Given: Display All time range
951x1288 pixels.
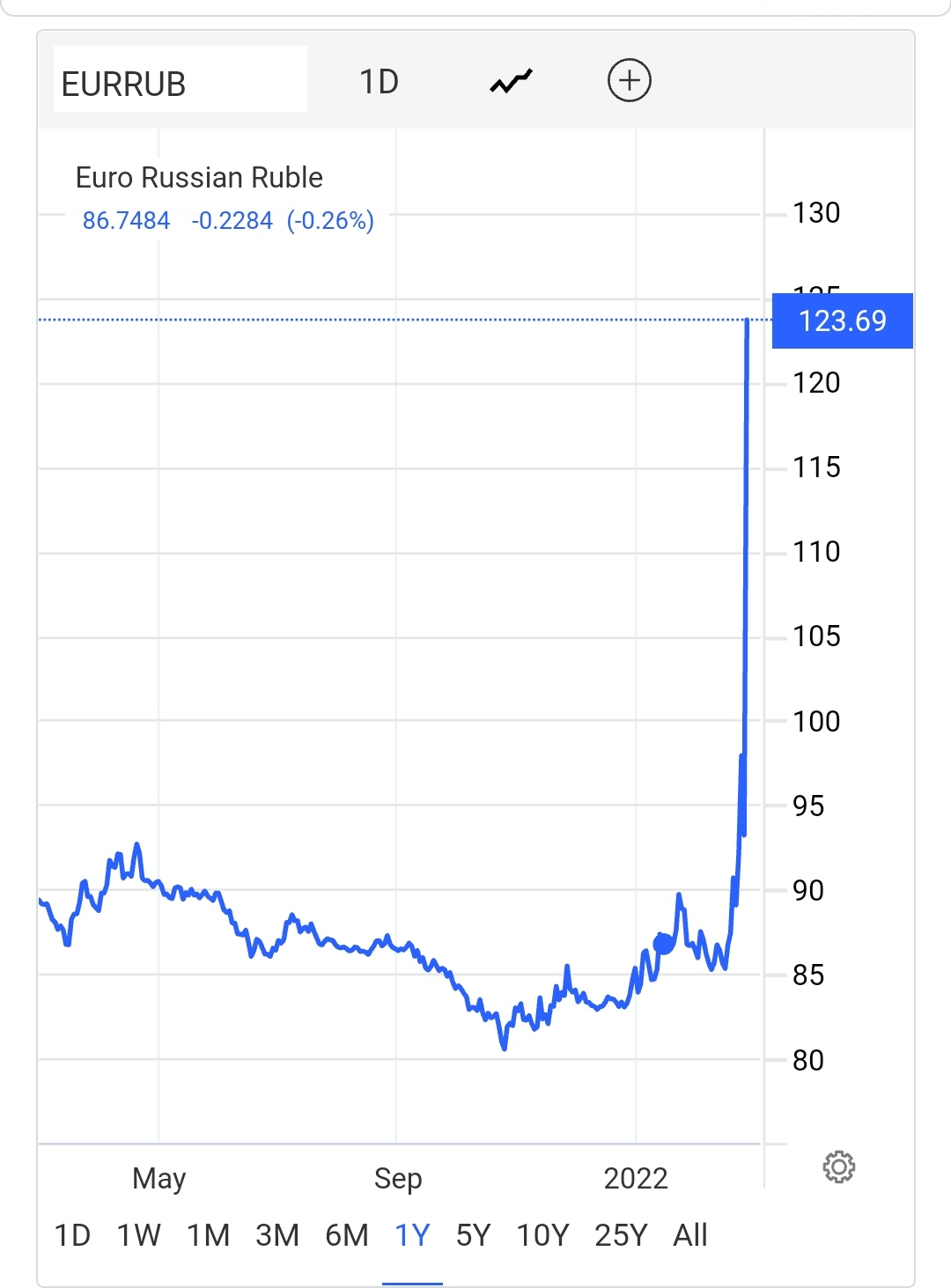Looking at the screenshot, I should click(x=690, y=1235).
